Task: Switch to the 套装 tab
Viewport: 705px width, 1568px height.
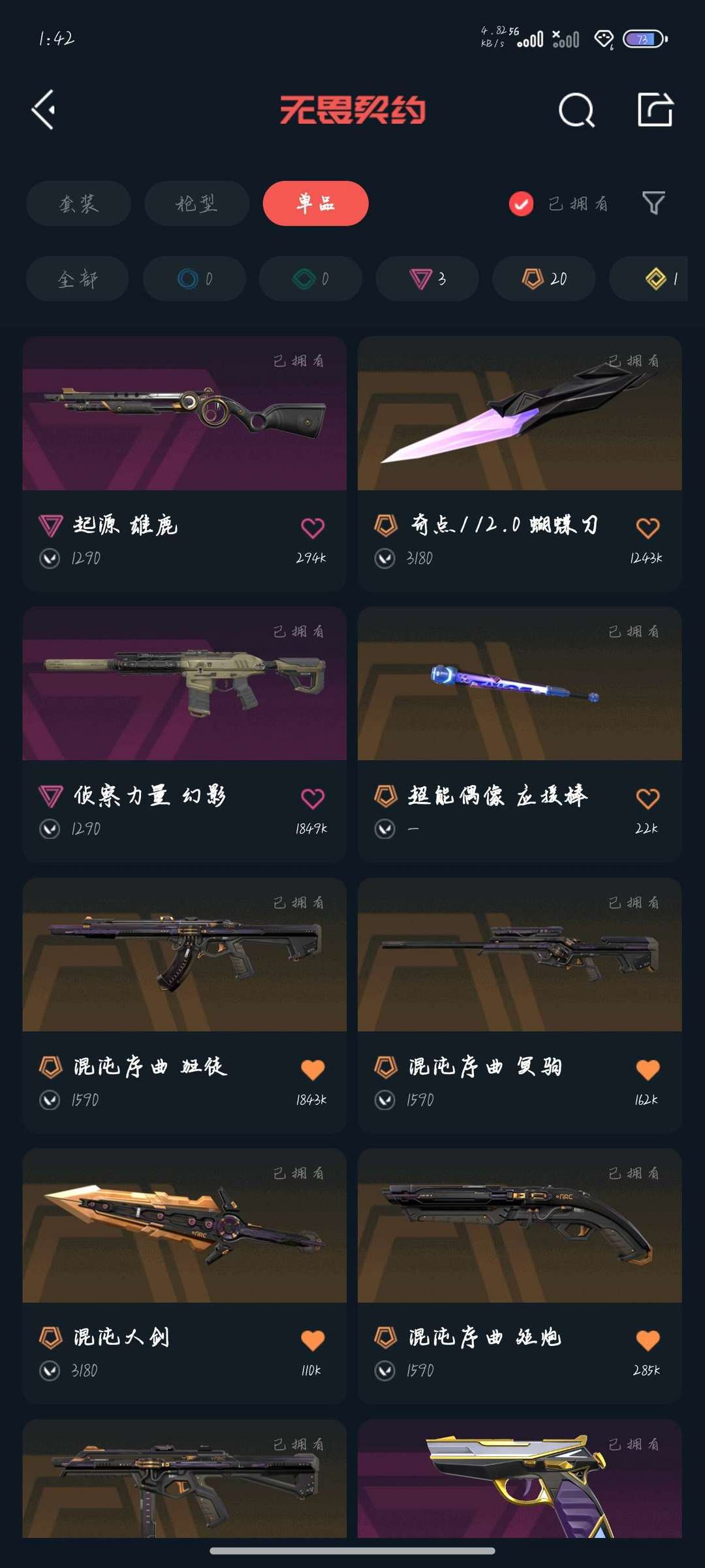Action: (78, 204)
